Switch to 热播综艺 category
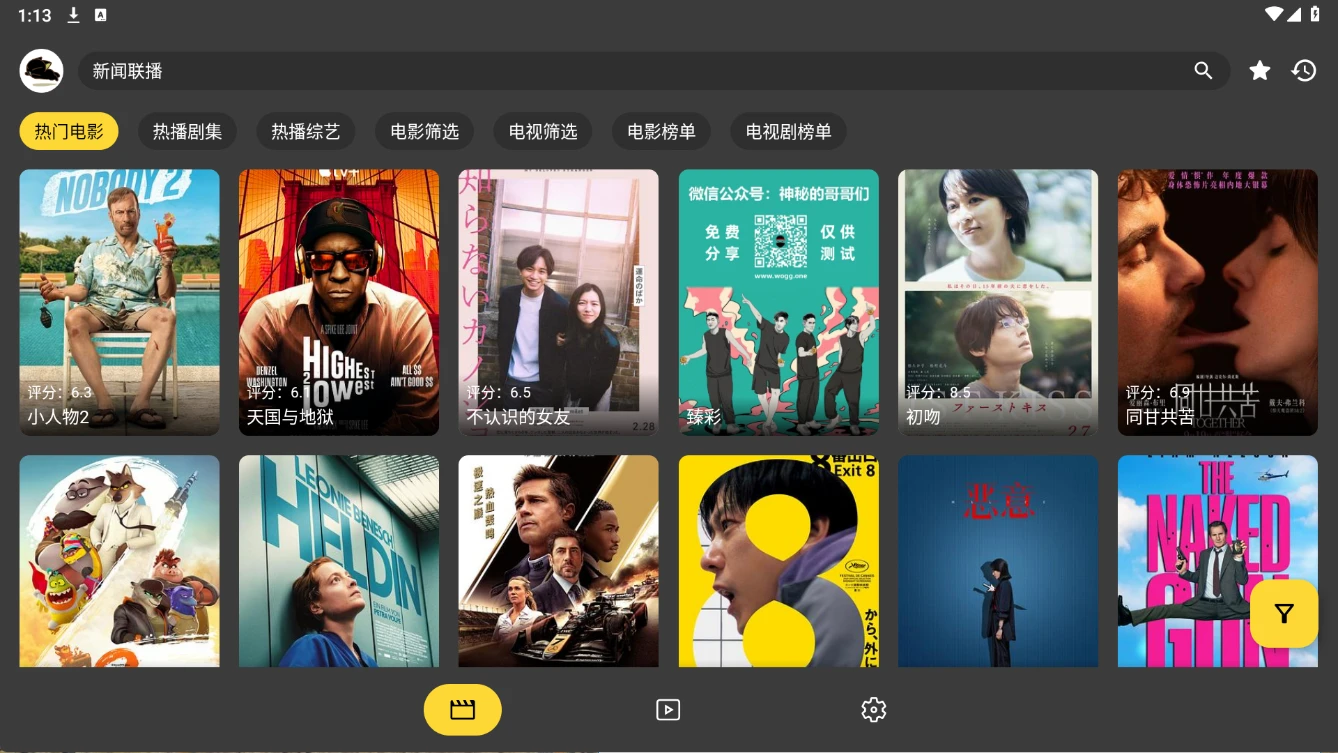The image size is (1338, 753). tap(306, 132)
